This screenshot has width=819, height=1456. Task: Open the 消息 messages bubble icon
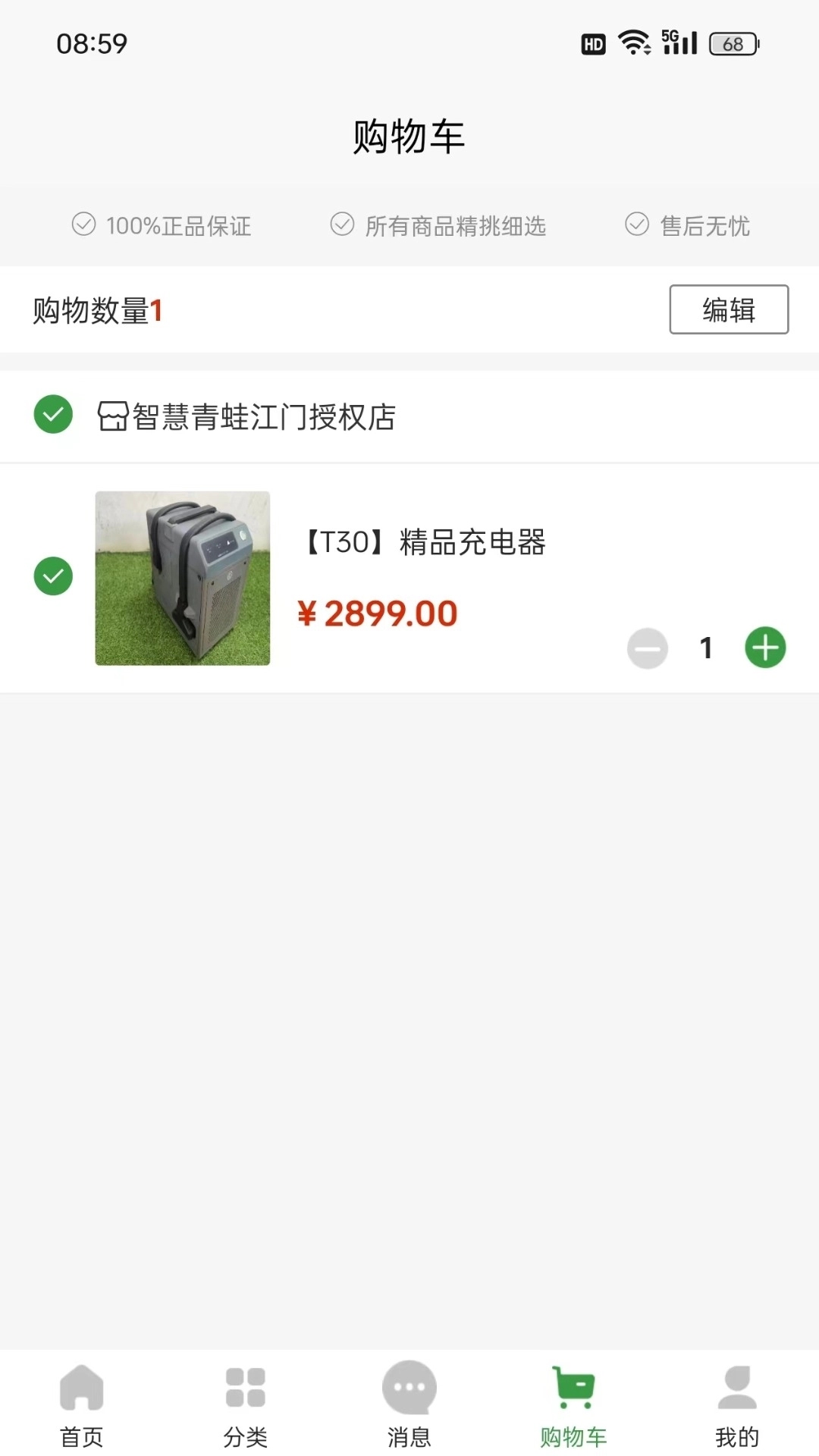[409, 1388]
